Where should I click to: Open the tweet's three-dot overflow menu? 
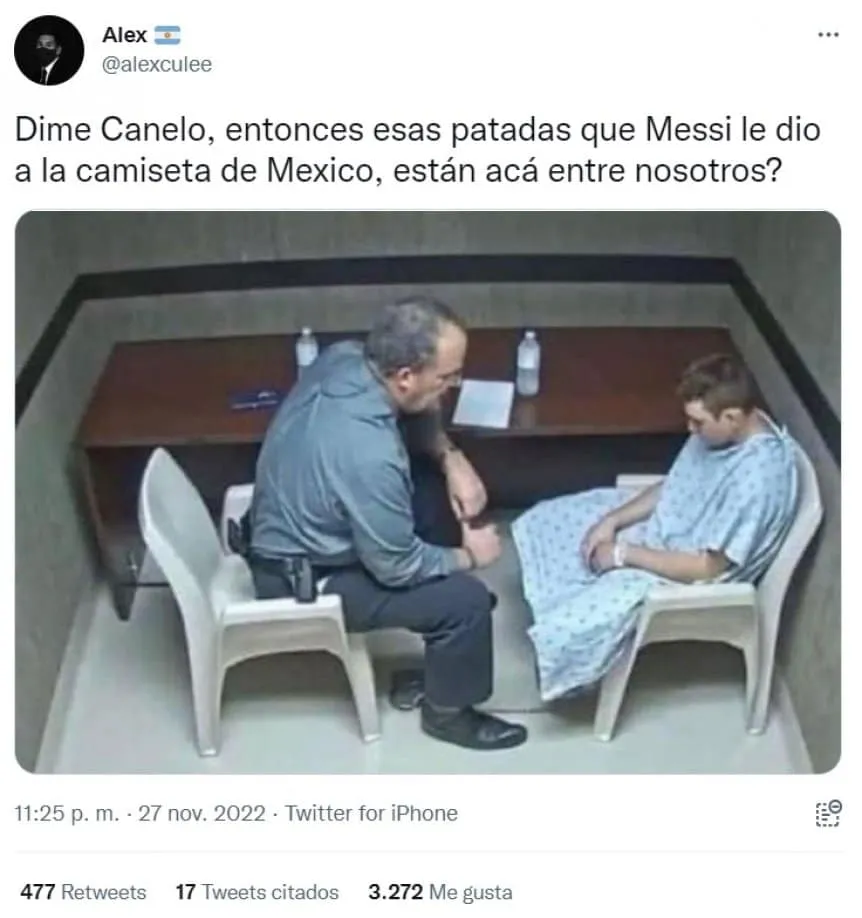point(828,35)
